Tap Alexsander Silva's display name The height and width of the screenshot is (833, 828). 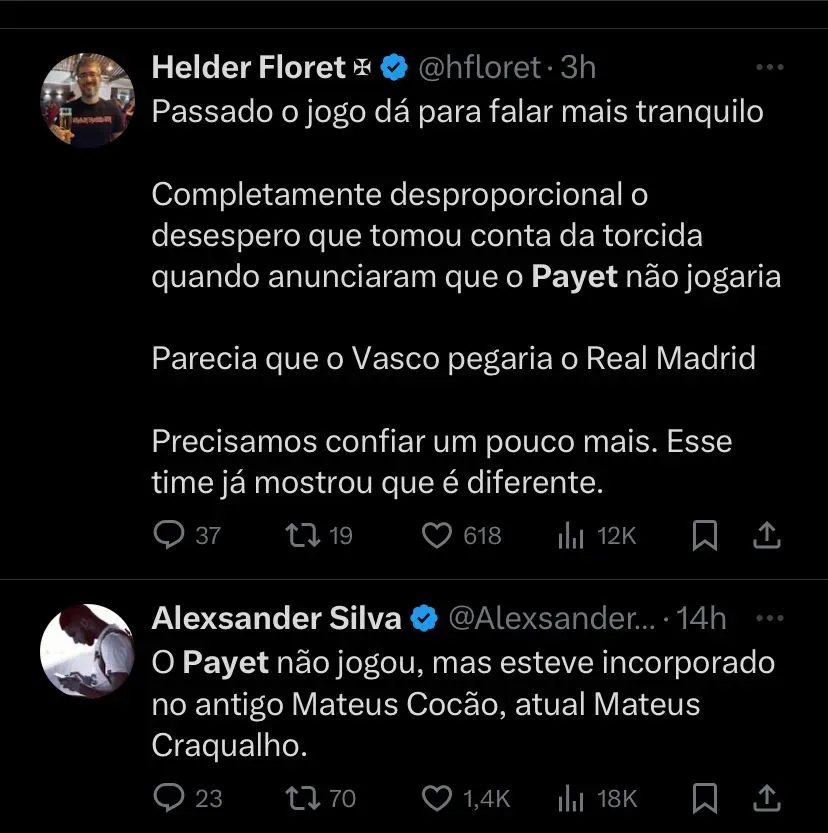276,619
